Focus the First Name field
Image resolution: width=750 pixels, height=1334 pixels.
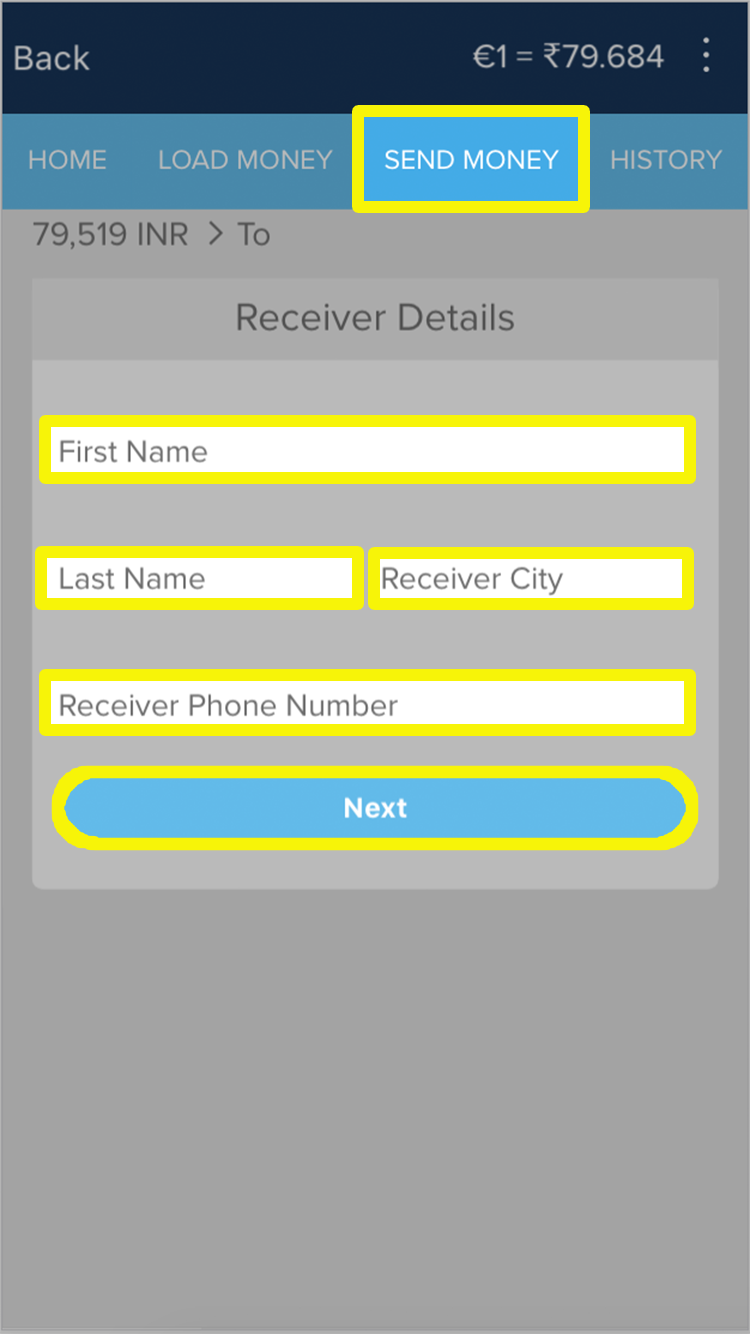pos(367,450)
